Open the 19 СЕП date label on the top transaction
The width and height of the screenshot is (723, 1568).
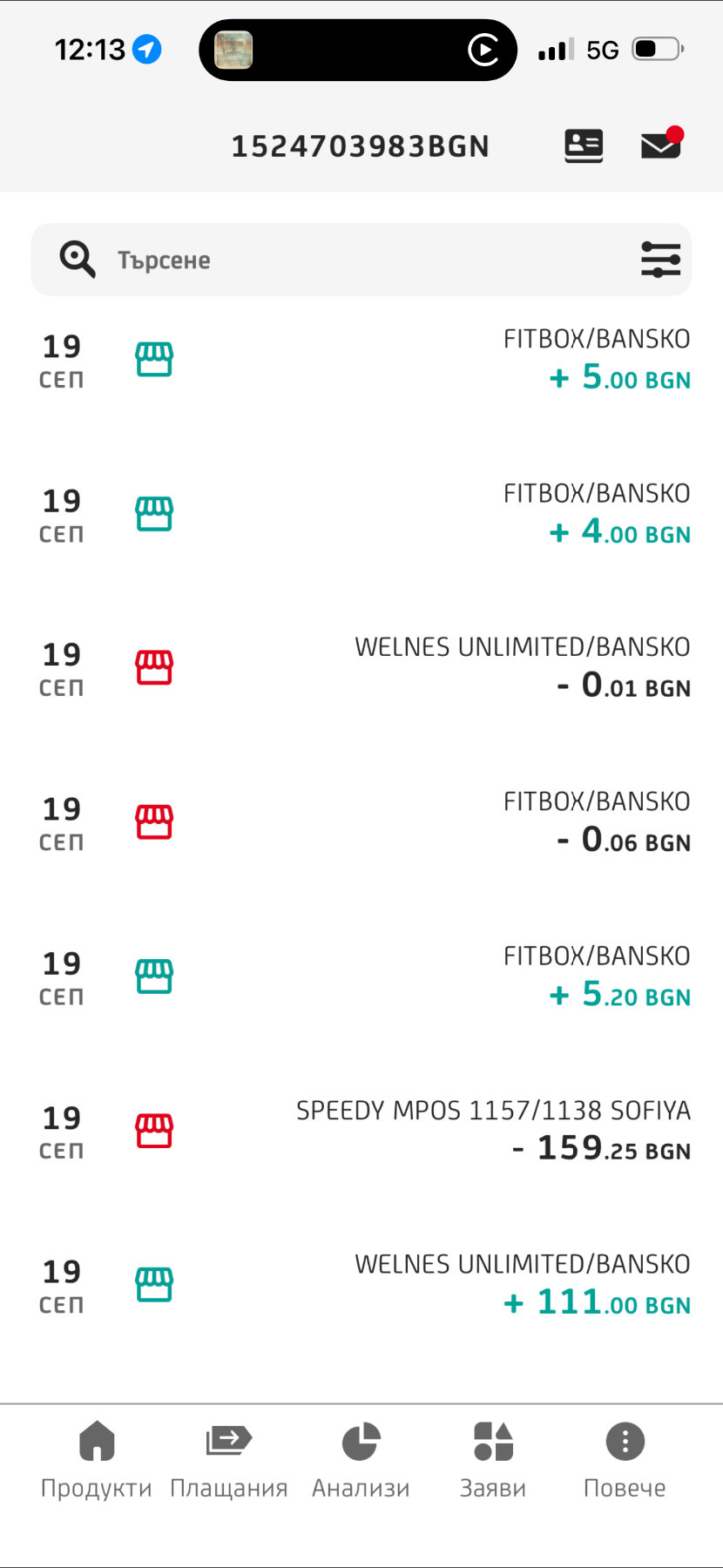coord(60,359)
